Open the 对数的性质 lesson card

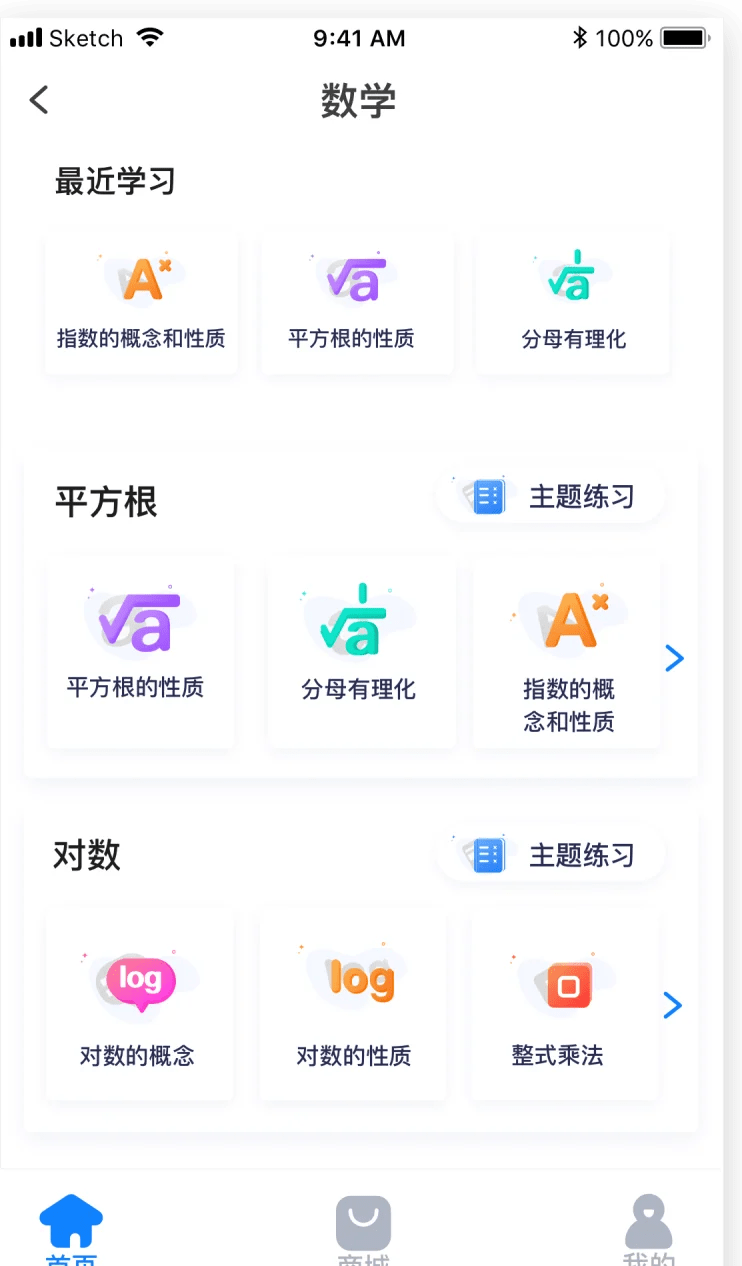[x=353, y=1005]
